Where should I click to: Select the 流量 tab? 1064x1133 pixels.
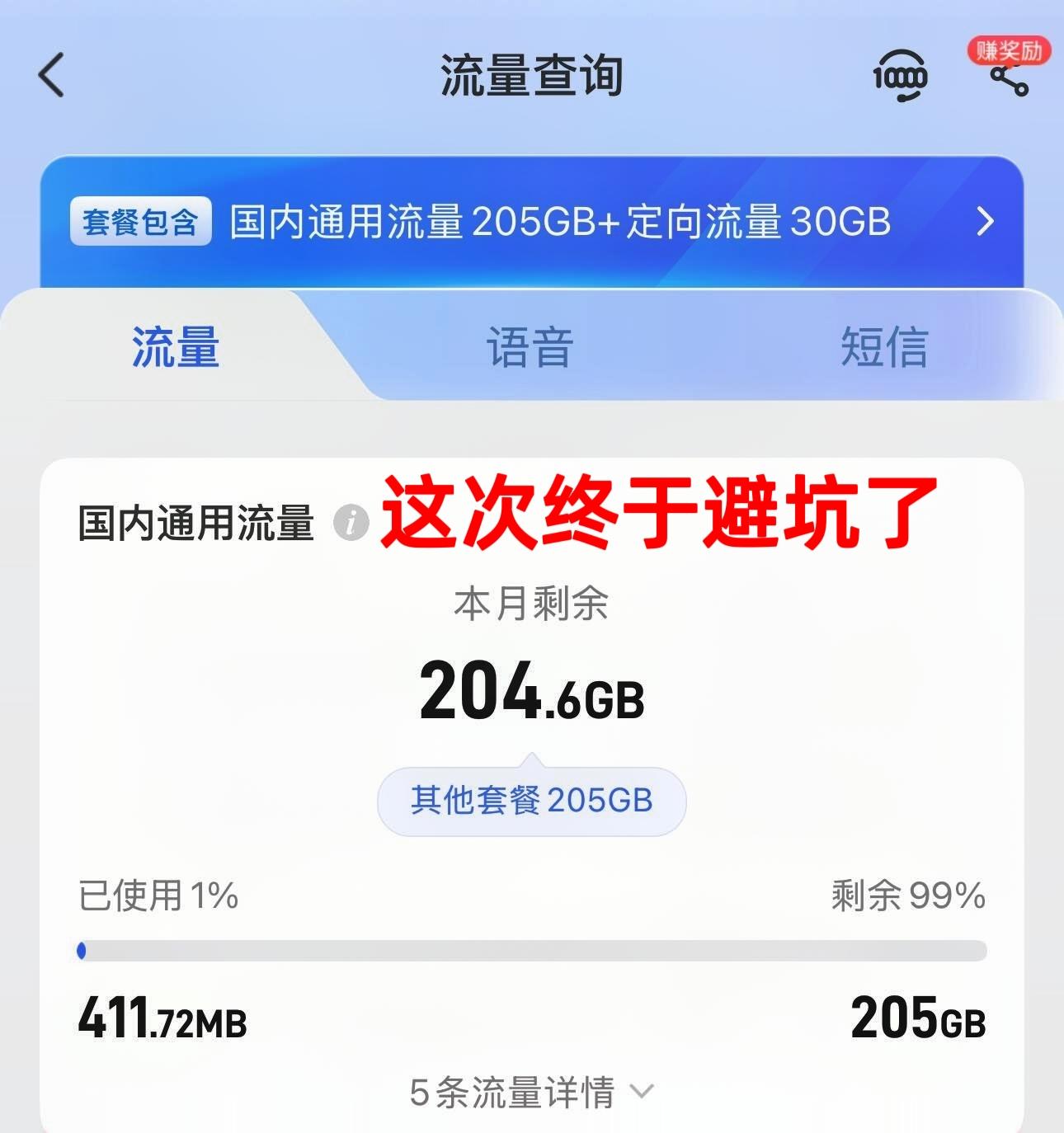click(x=176, y=346)
